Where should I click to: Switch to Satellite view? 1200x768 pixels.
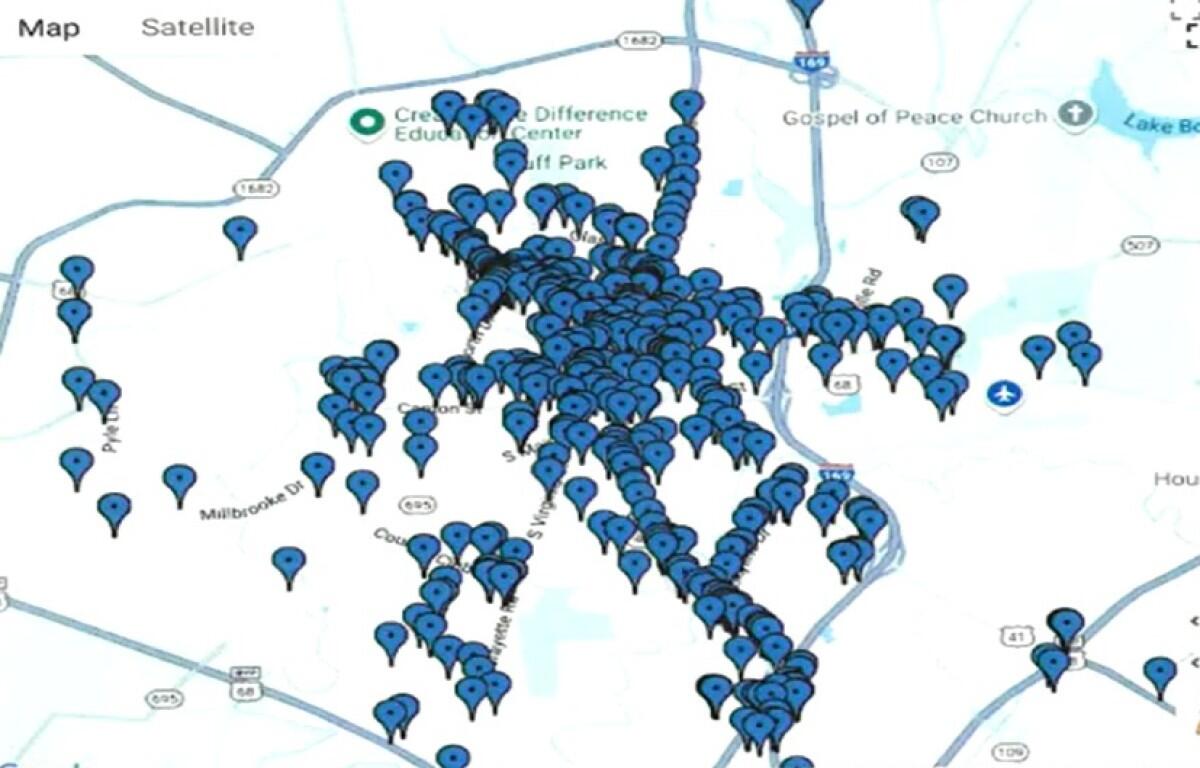(x=197, y=27)
